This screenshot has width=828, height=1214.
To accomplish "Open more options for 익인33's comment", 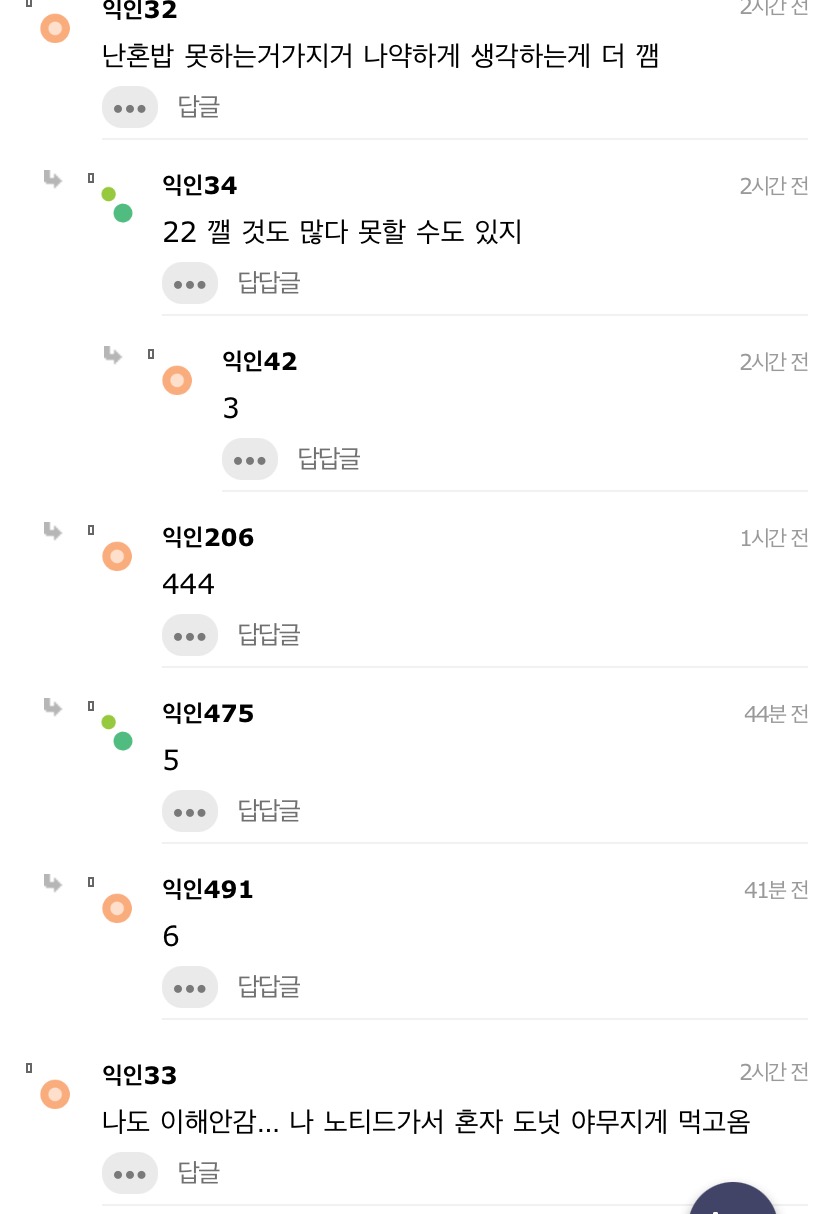I will (130, 1173).
